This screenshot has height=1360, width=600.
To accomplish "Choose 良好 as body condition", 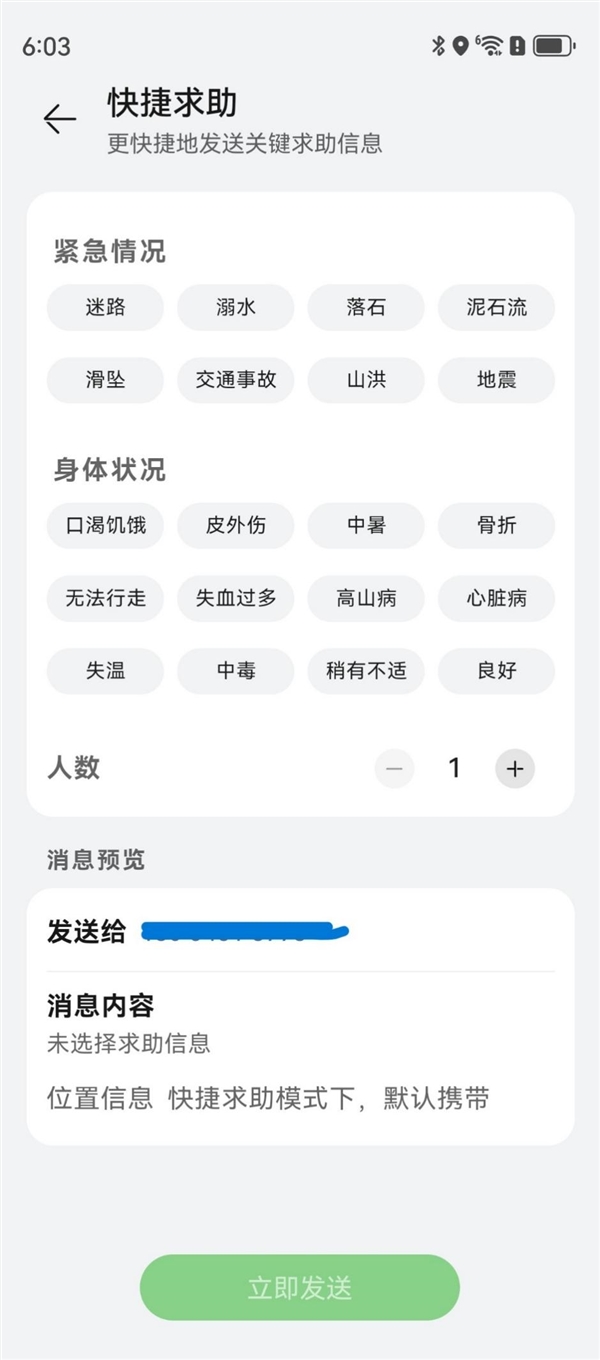I will (x=496, y=671).
